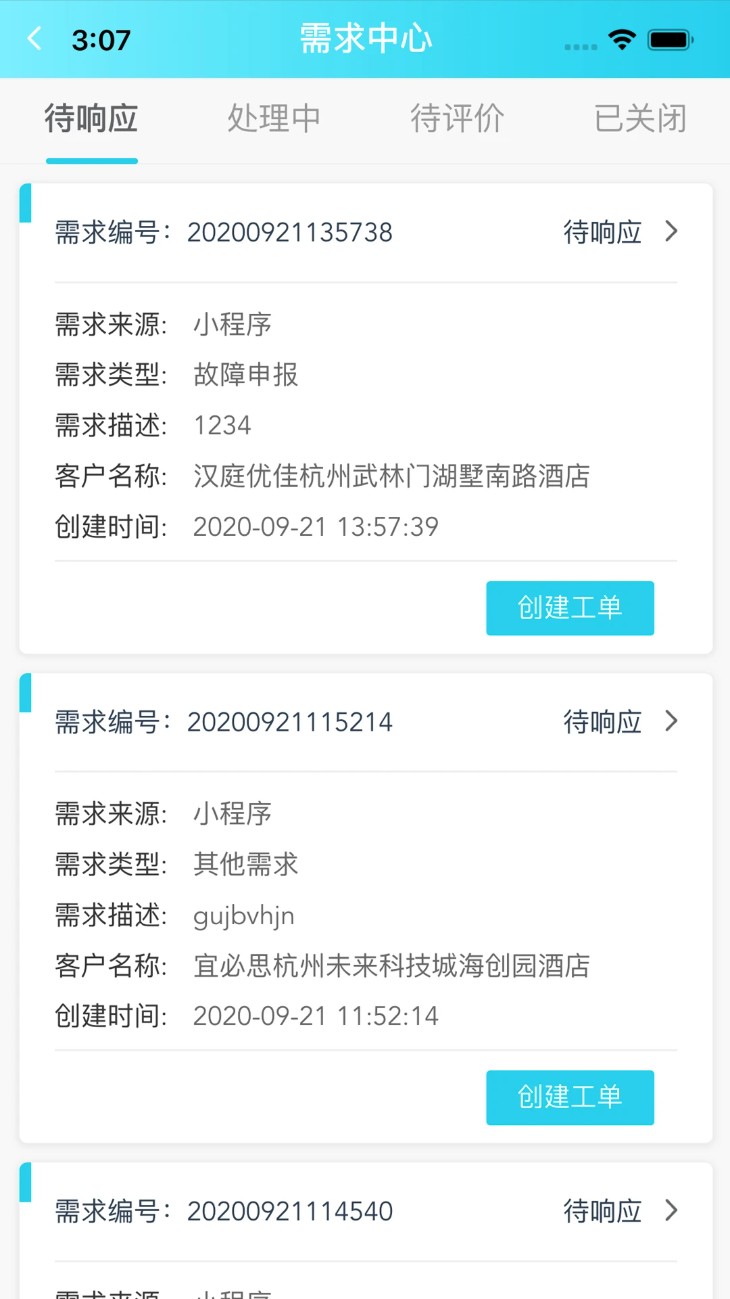Tap the request number 20200921114540

290,1211
